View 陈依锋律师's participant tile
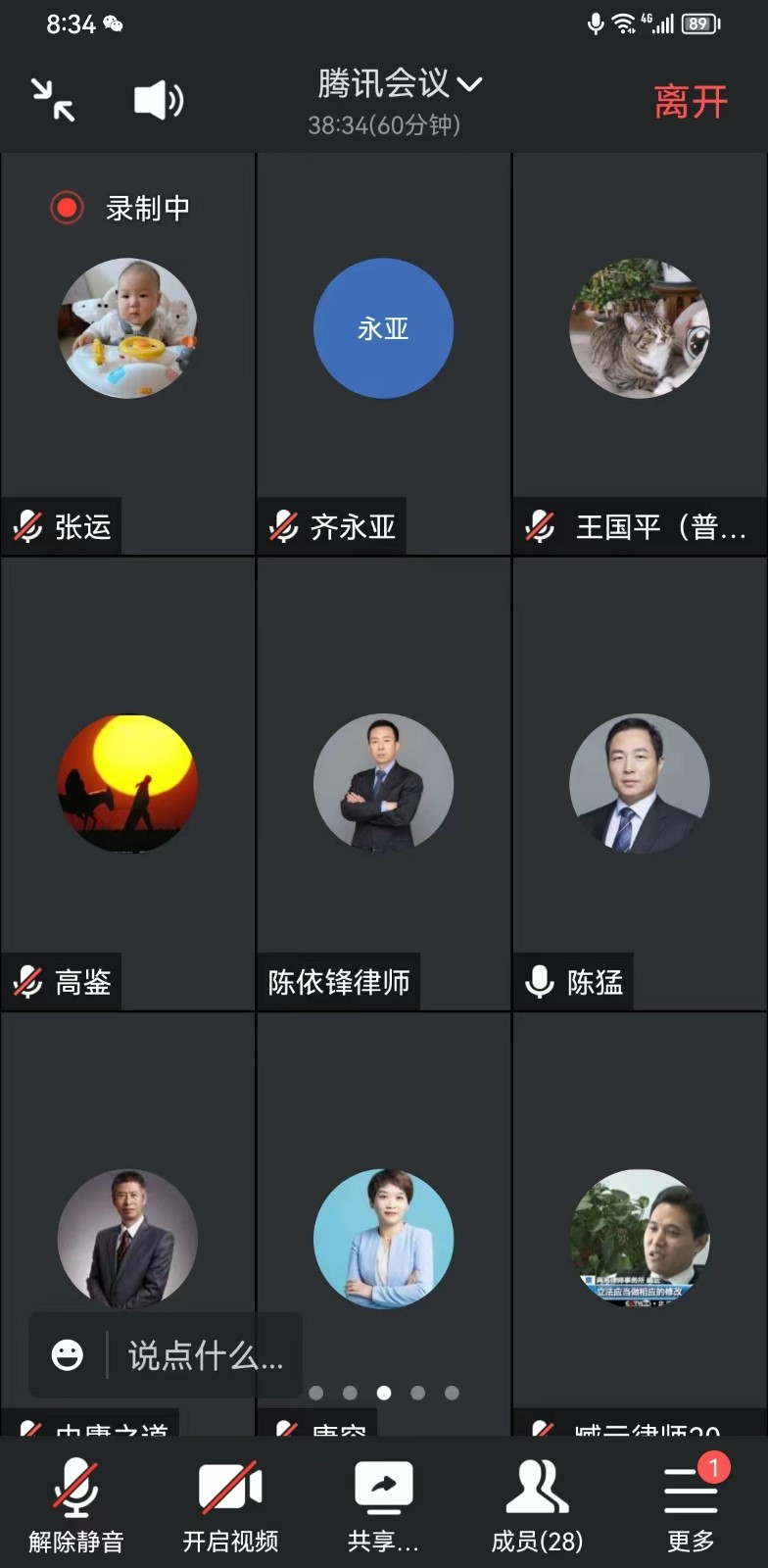Viewport: 768px width, 1568px height. (383, 784)
